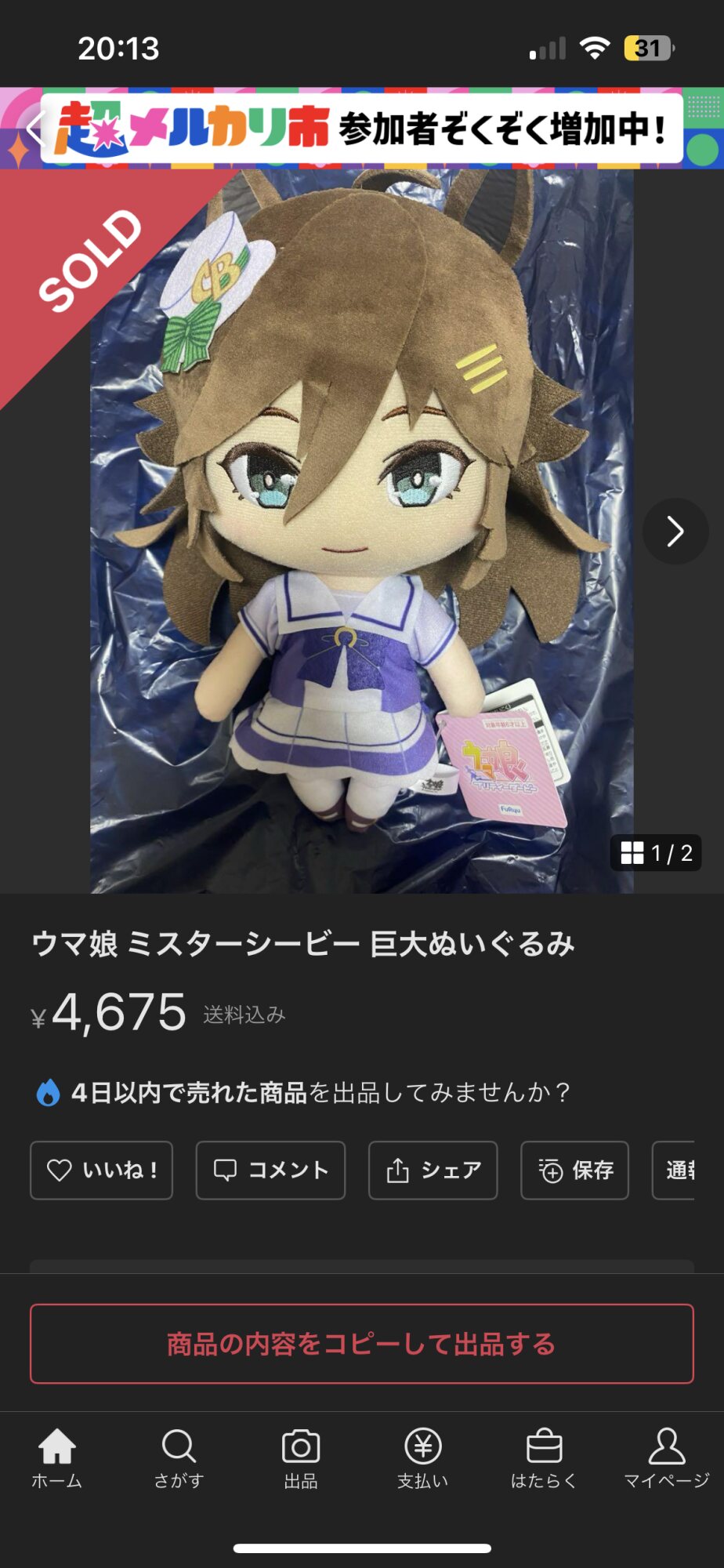Open the 出品 camera tab

point(301,1458)
